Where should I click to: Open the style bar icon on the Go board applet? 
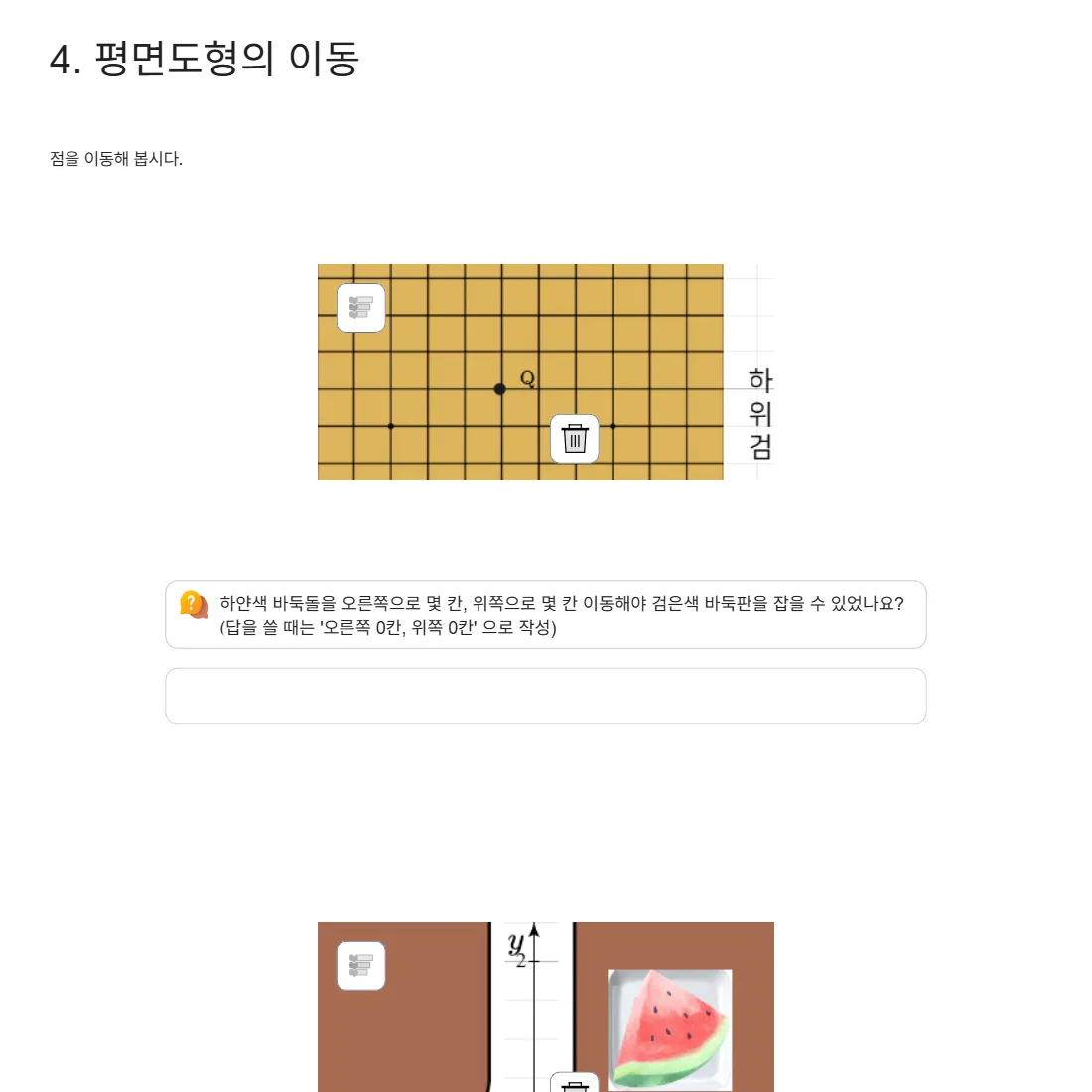pyautogui.click(x=360, y=308)
